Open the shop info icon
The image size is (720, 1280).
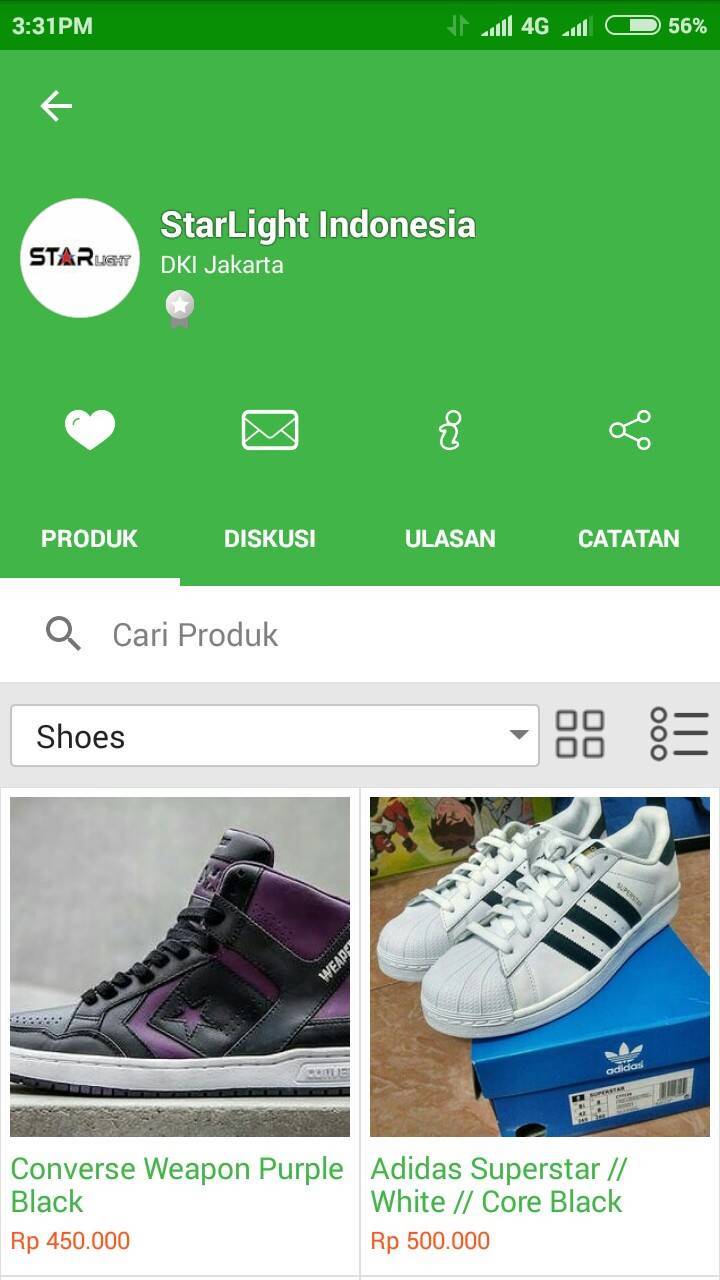click(450, 431)
